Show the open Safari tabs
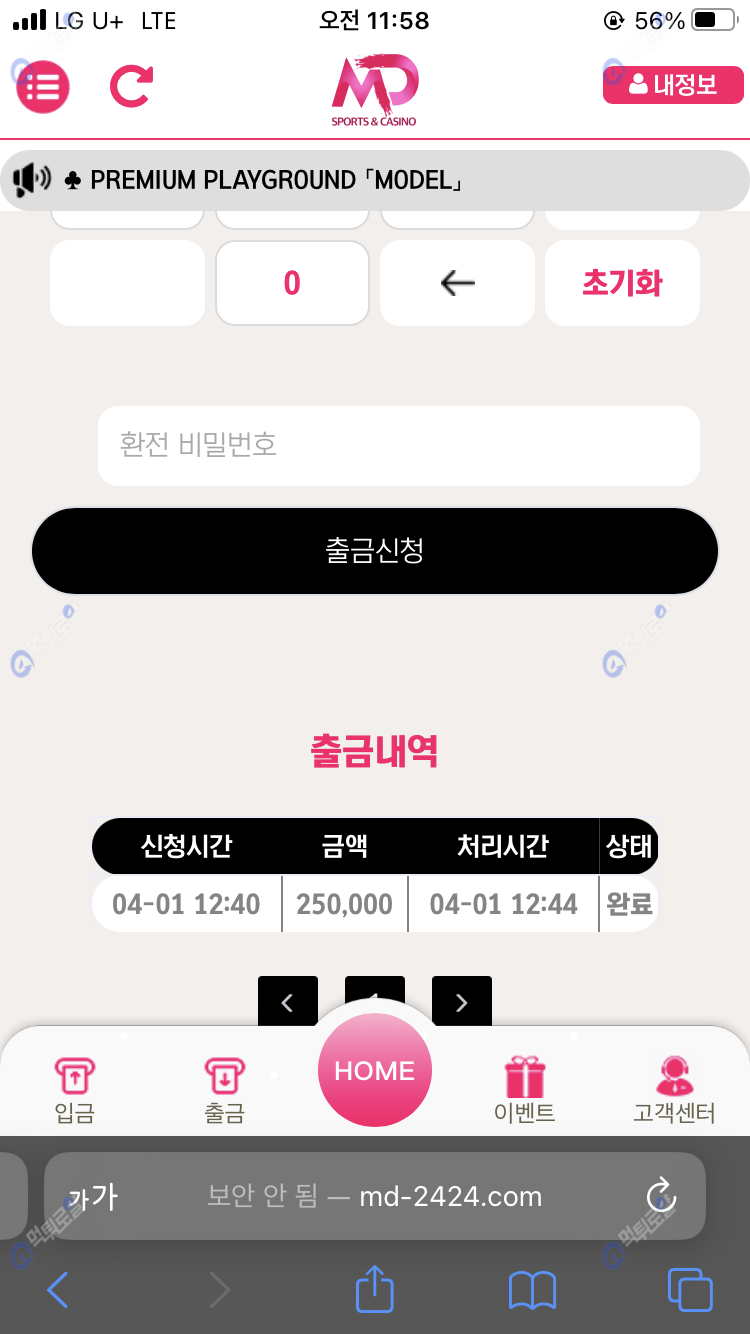Viewport: 750px width, 1334px height. point(690,1290)
